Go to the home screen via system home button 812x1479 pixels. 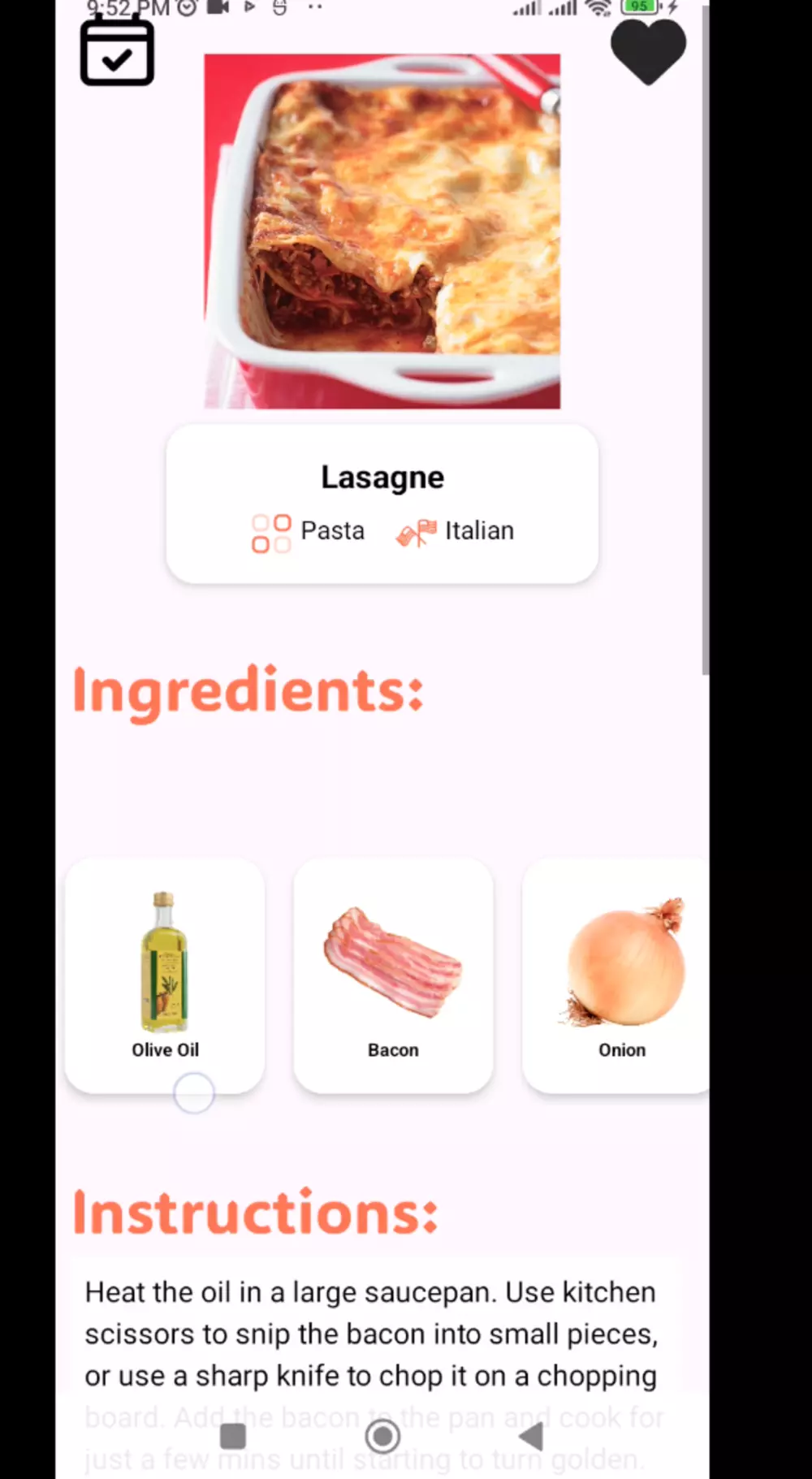point(382,1436)
